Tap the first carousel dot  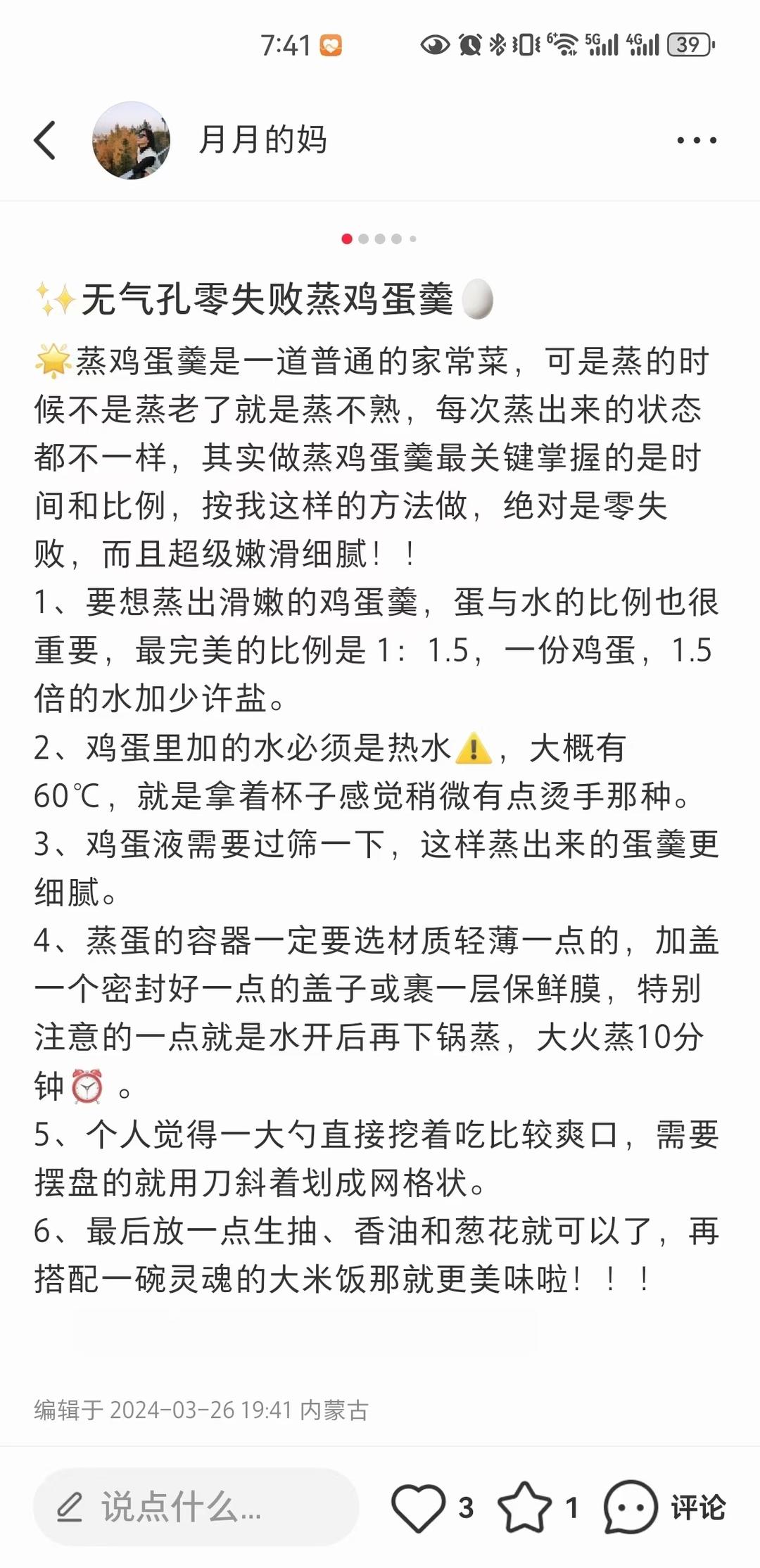[x=347, y=239]
